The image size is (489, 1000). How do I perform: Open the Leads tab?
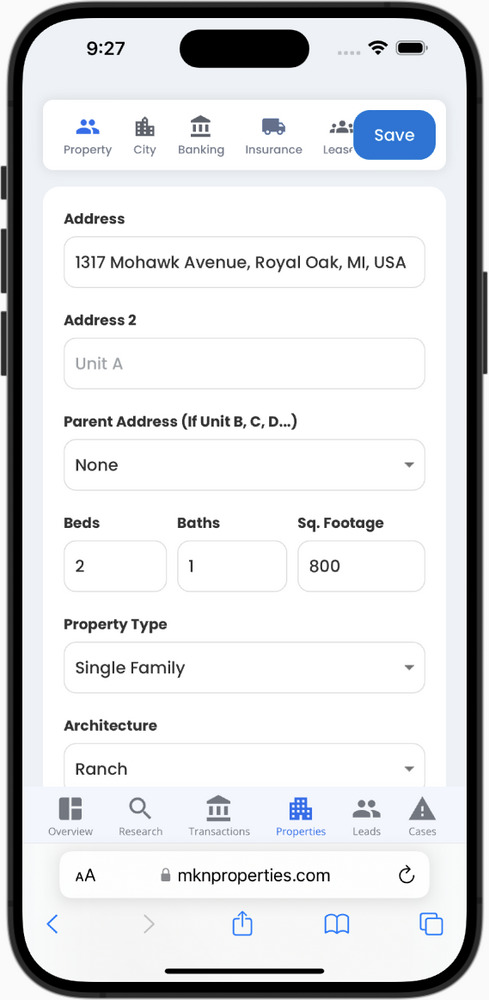tap(367, 816)
